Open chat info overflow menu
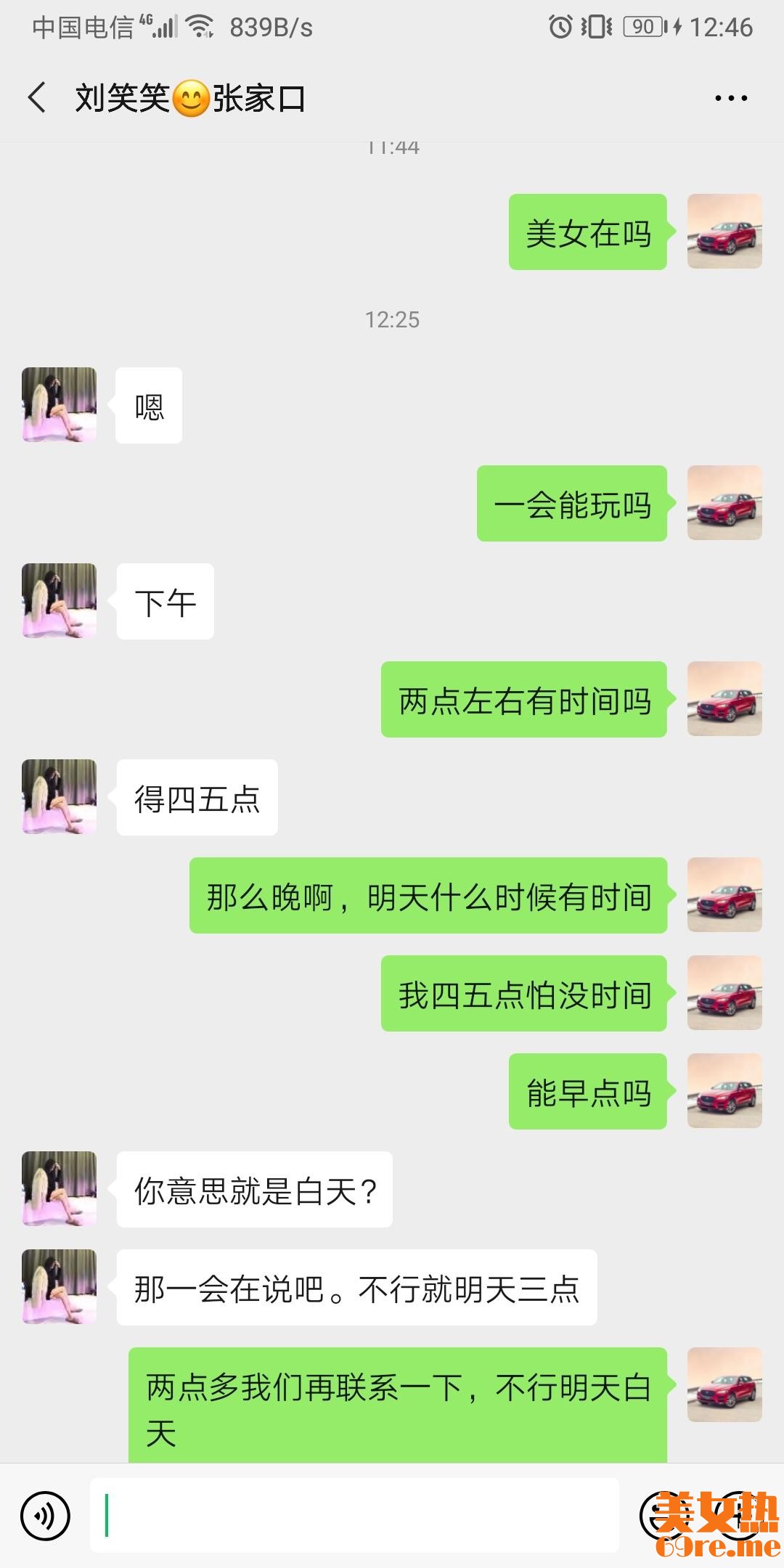The image size is (784, 1568). click(x=730, y=98)
